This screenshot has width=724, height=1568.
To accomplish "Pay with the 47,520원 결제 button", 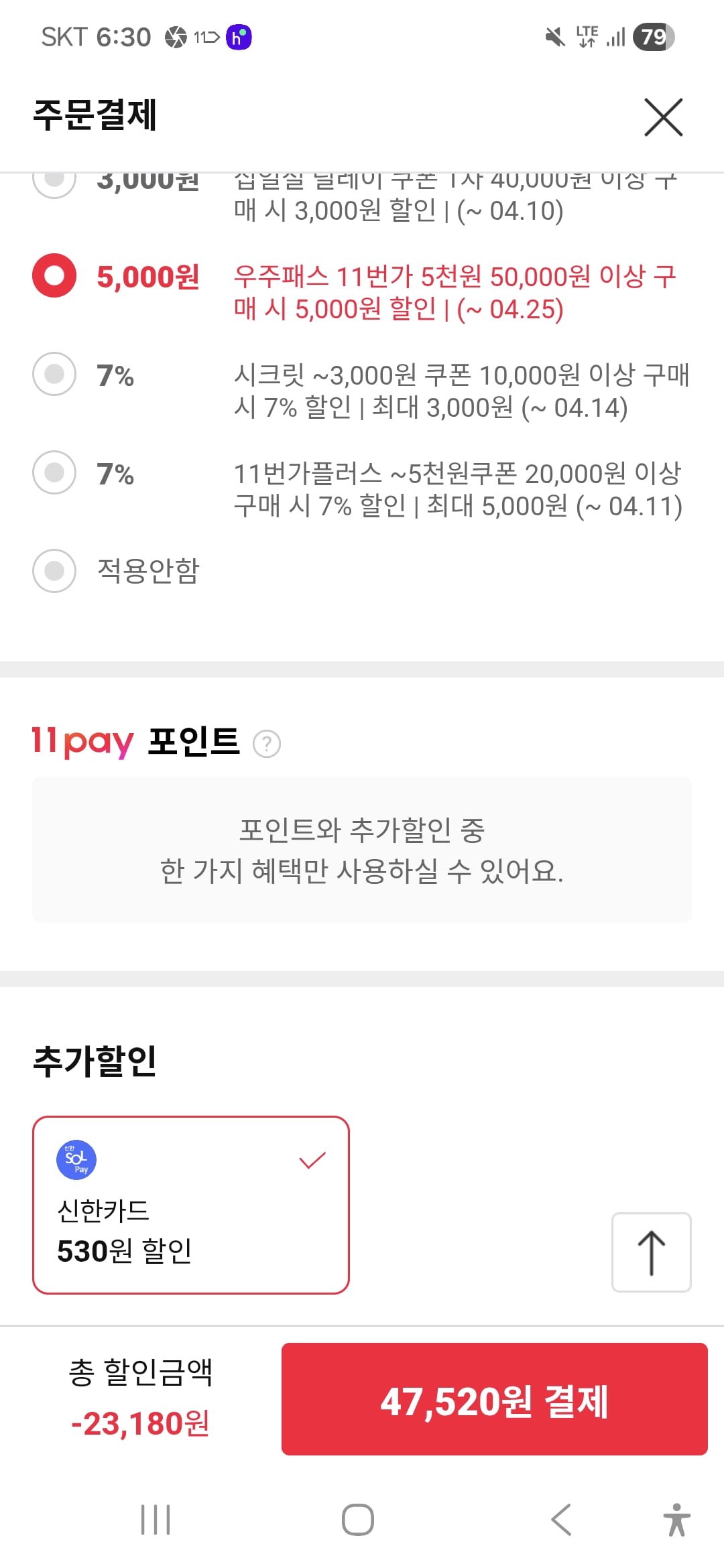I will pos(494,1399).
